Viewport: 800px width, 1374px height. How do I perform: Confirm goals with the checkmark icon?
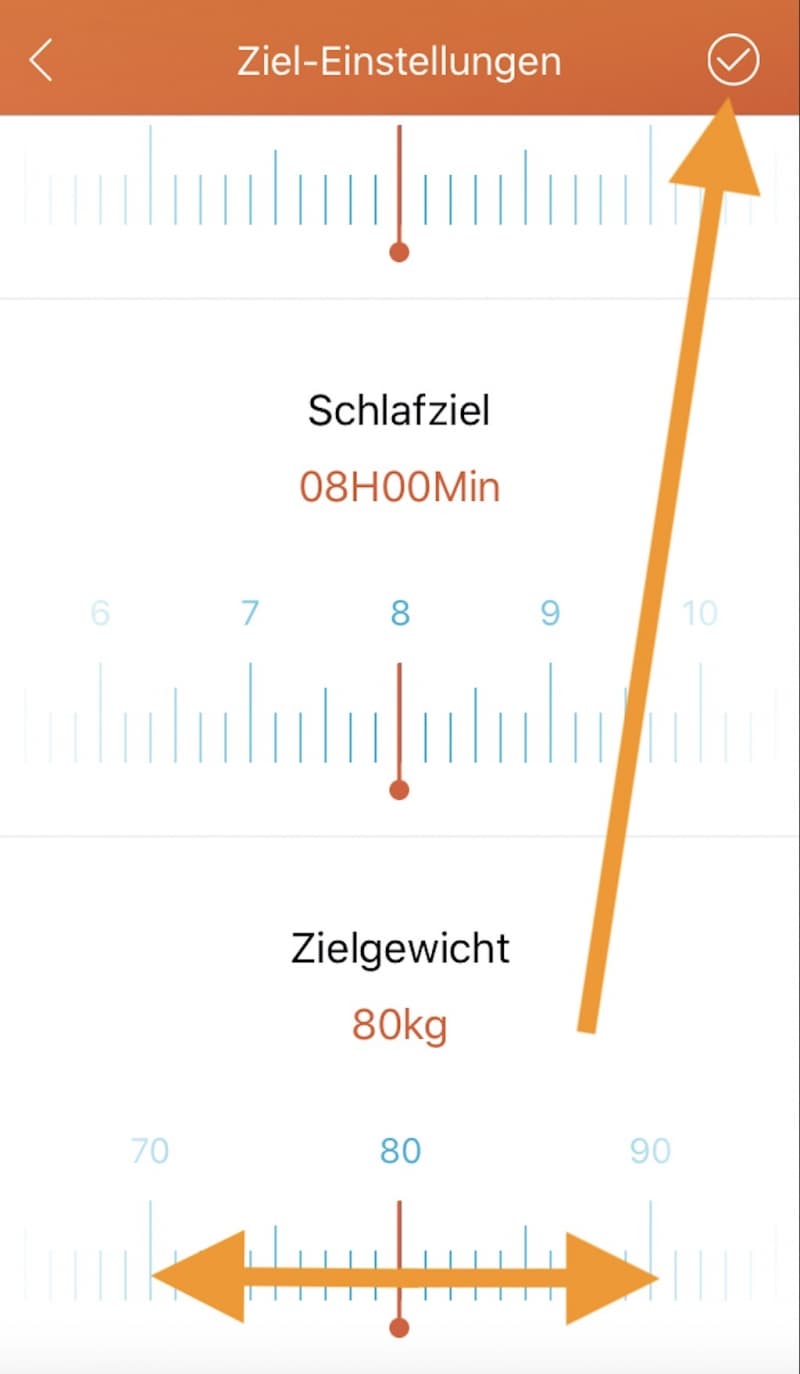coord(733,61)
